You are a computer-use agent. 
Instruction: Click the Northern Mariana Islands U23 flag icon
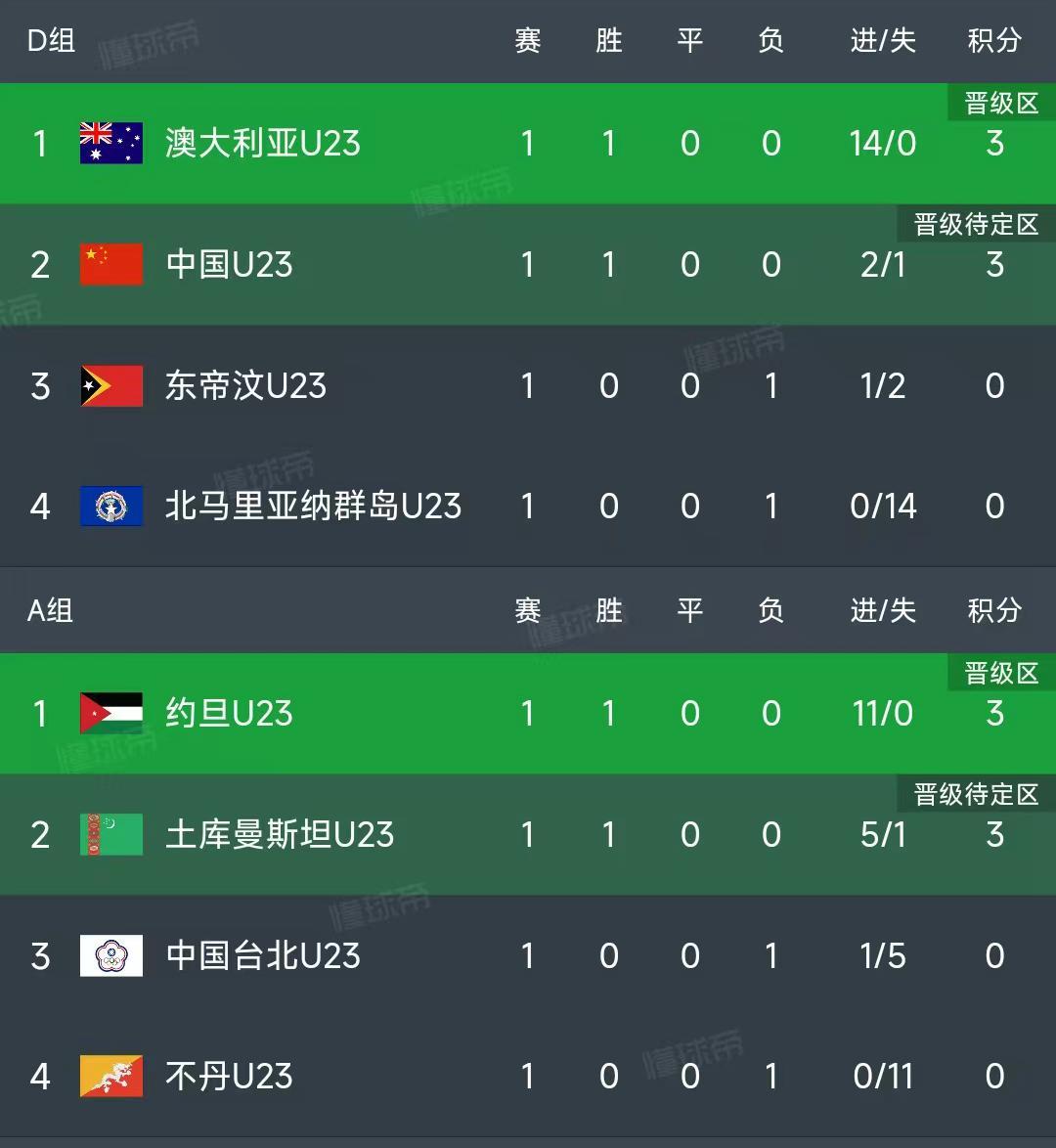pyautogui.click(x=110, y=507)
